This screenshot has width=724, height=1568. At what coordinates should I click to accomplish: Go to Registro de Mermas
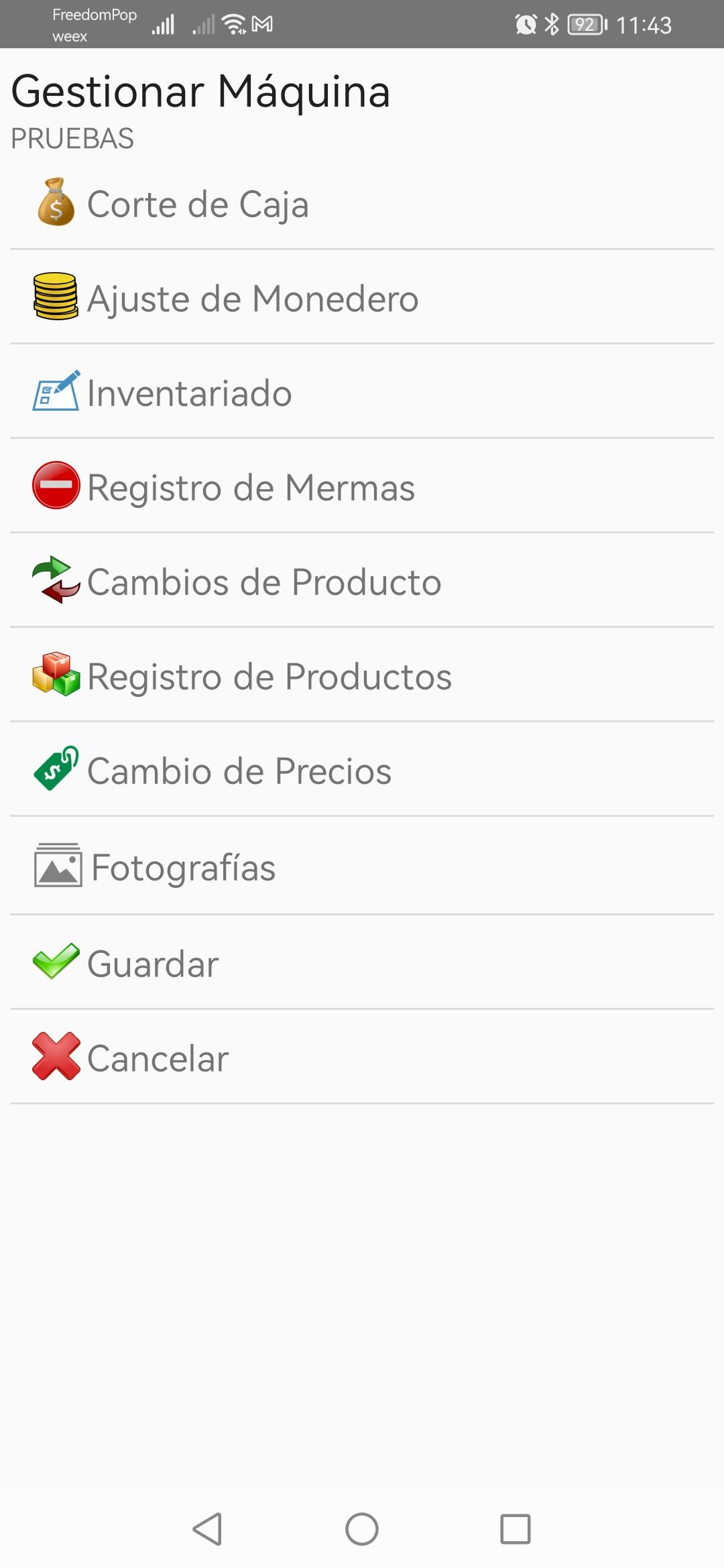tap(362, 486)
